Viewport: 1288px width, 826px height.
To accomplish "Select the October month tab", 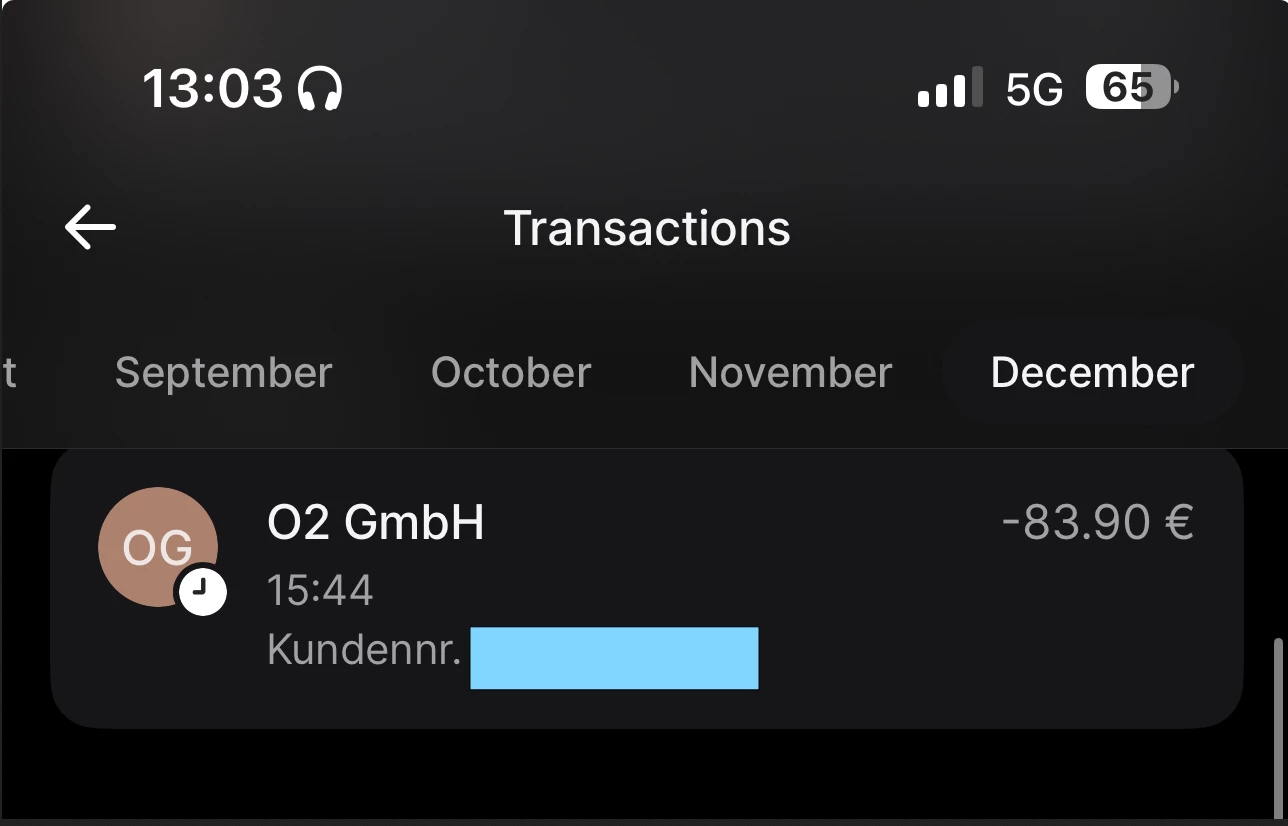I will click(511, 373).
